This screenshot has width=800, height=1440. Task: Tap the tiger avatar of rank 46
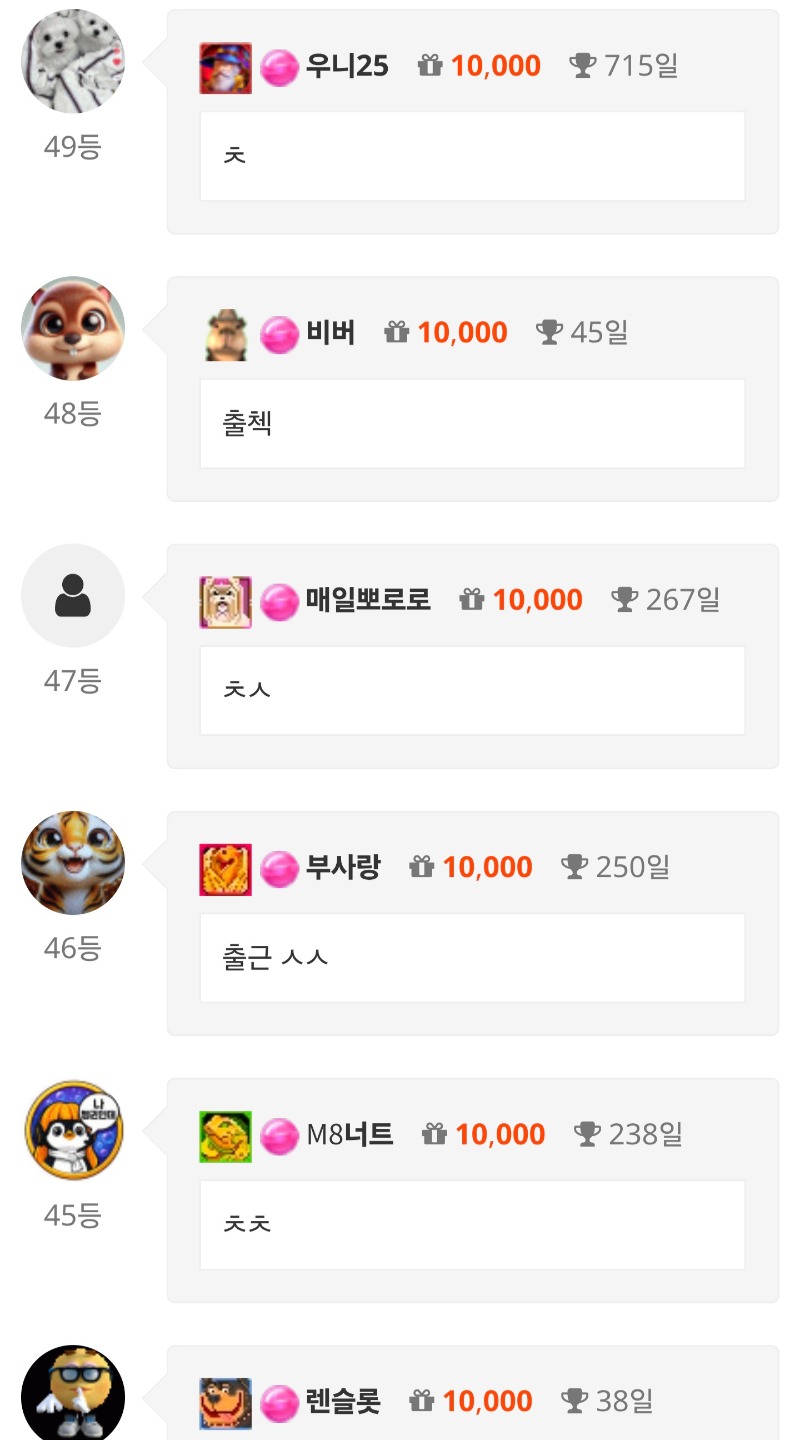pos(73,862)
